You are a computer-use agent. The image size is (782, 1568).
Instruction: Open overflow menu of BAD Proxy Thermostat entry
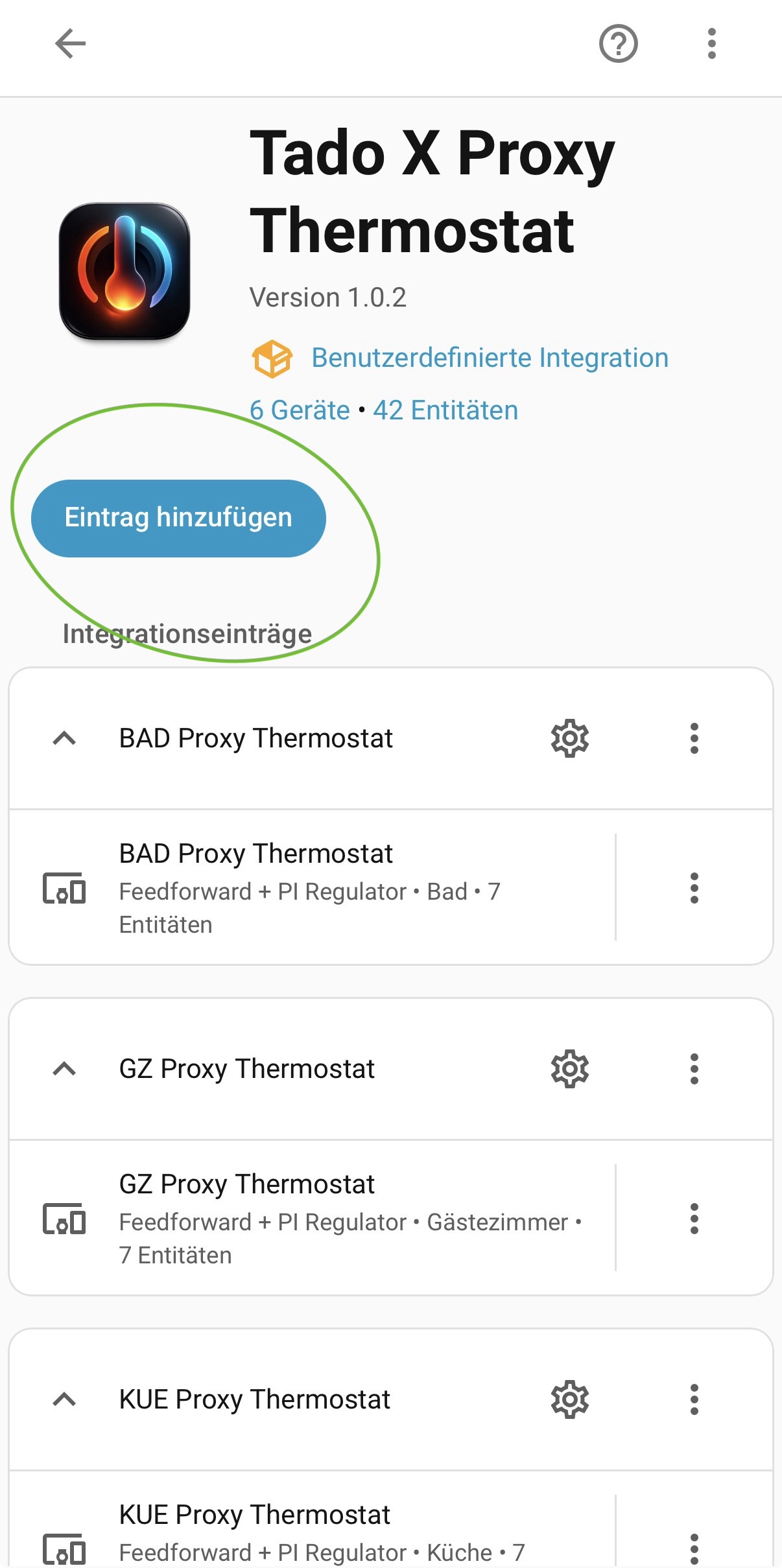tap(694, 738)
